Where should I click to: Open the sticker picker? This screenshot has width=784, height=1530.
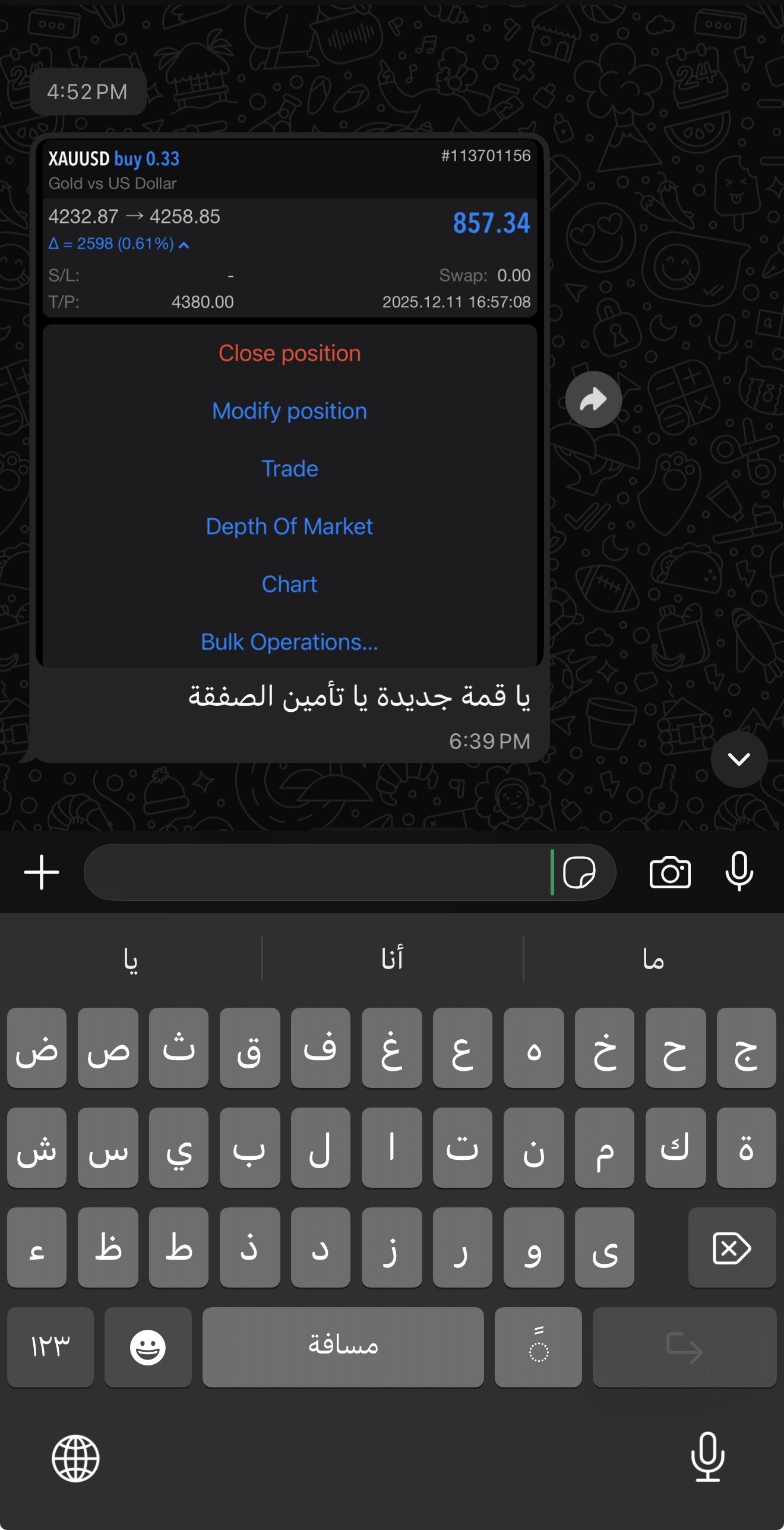(x=579, y=872)
